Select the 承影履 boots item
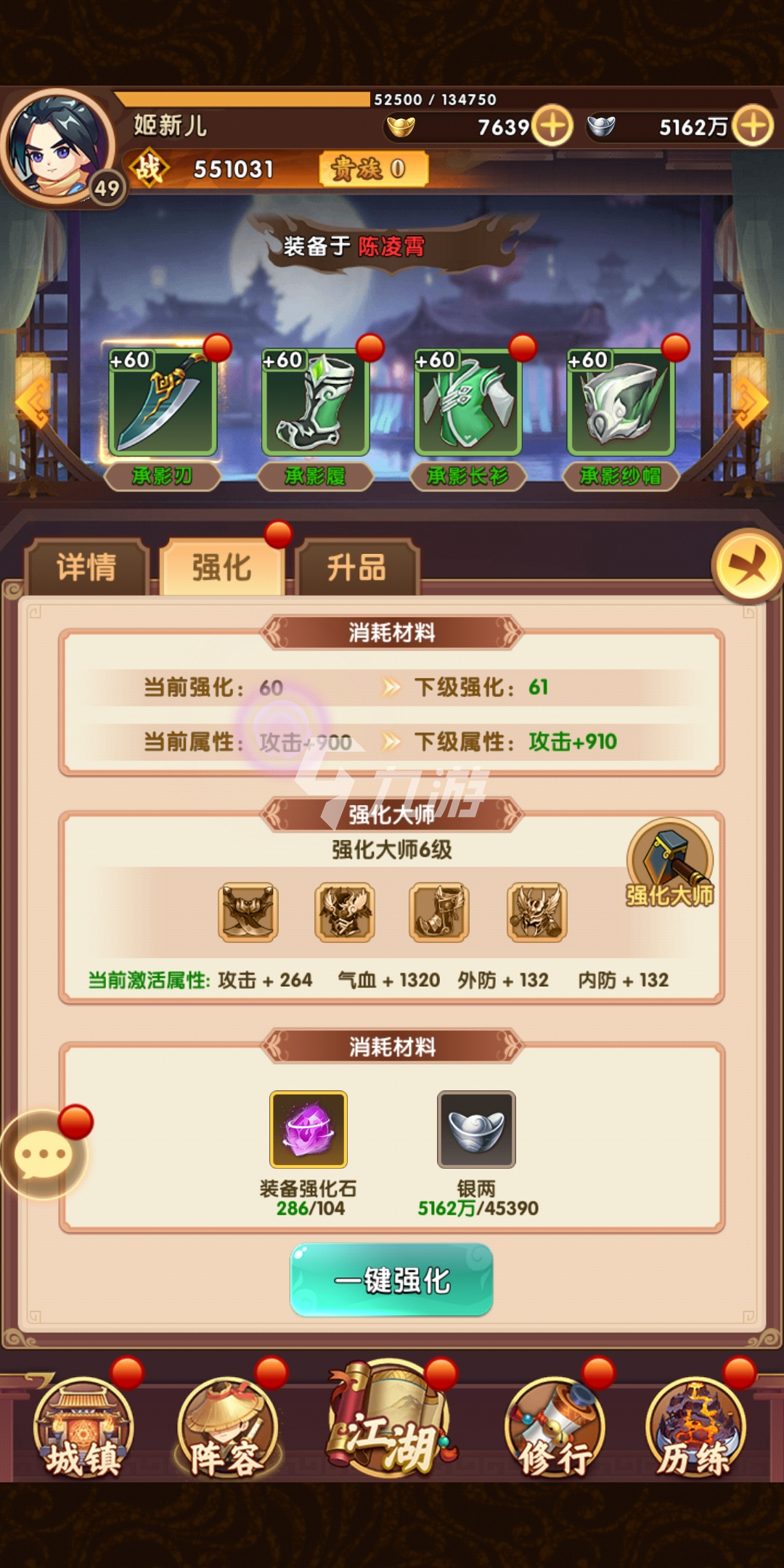Screen dimensions: 784x1568 coord(315,403)
